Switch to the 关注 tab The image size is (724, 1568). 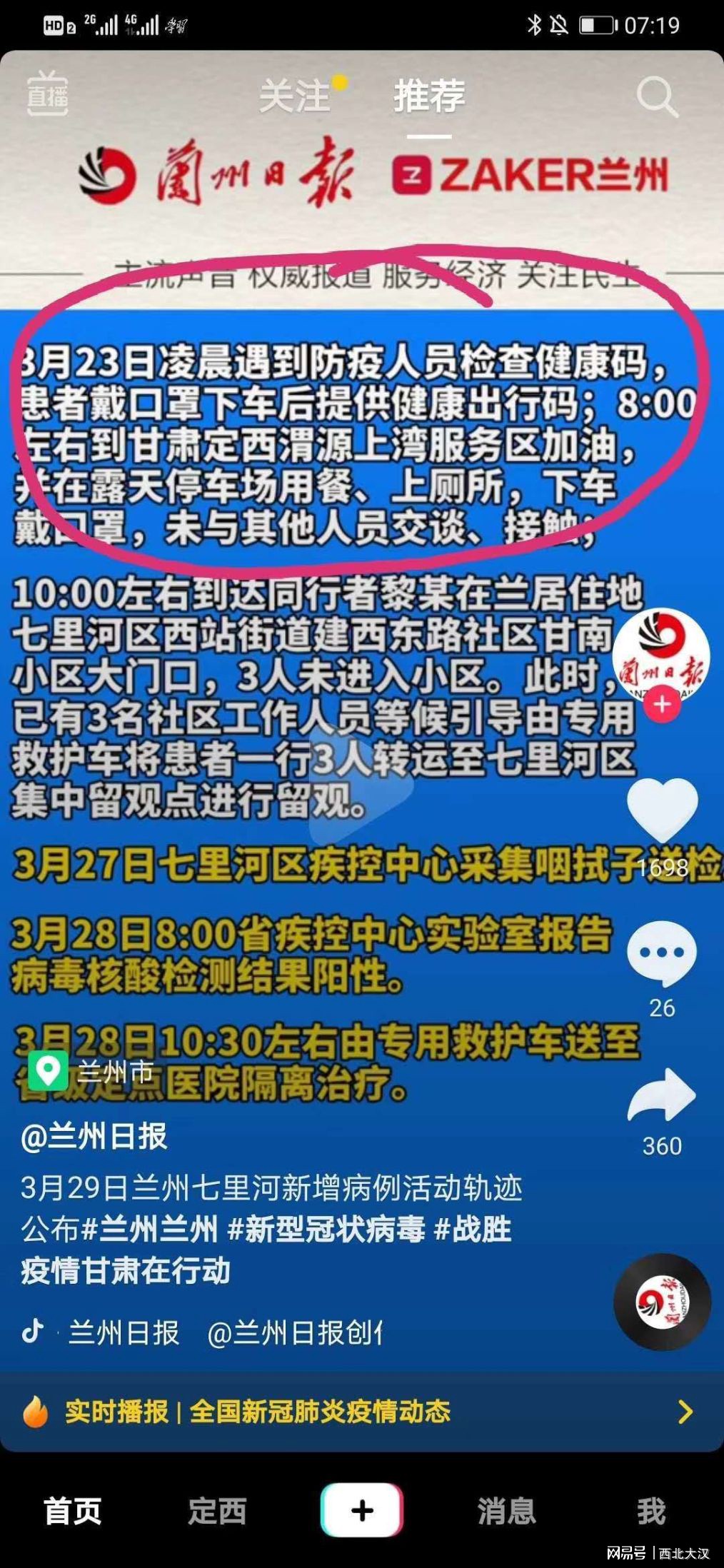pyautogui.click(x=294, y=96)
